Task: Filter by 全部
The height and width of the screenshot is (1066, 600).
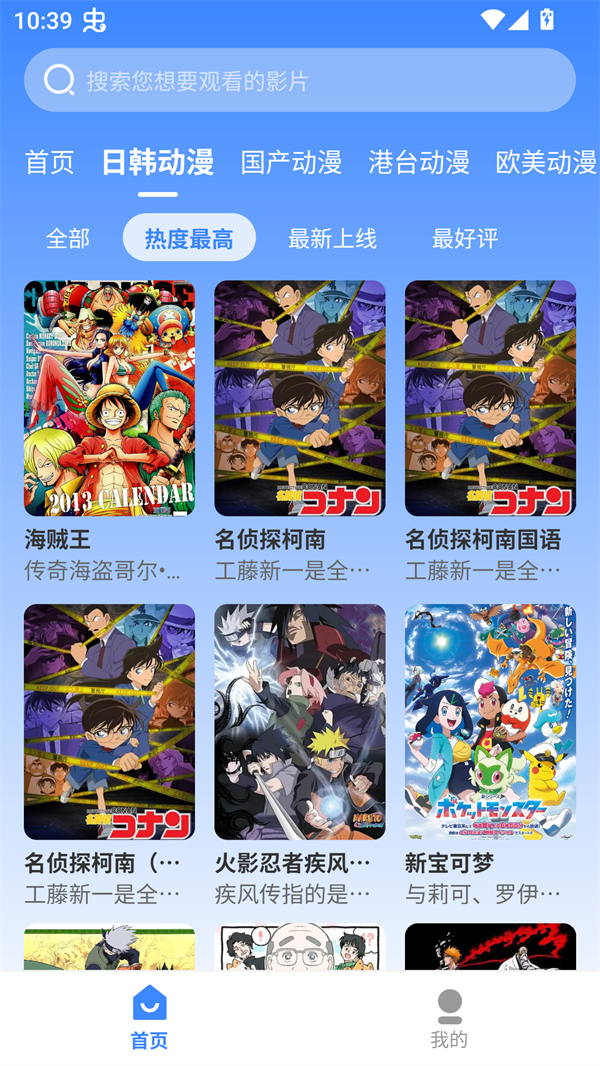Action: tap(68, 238)
